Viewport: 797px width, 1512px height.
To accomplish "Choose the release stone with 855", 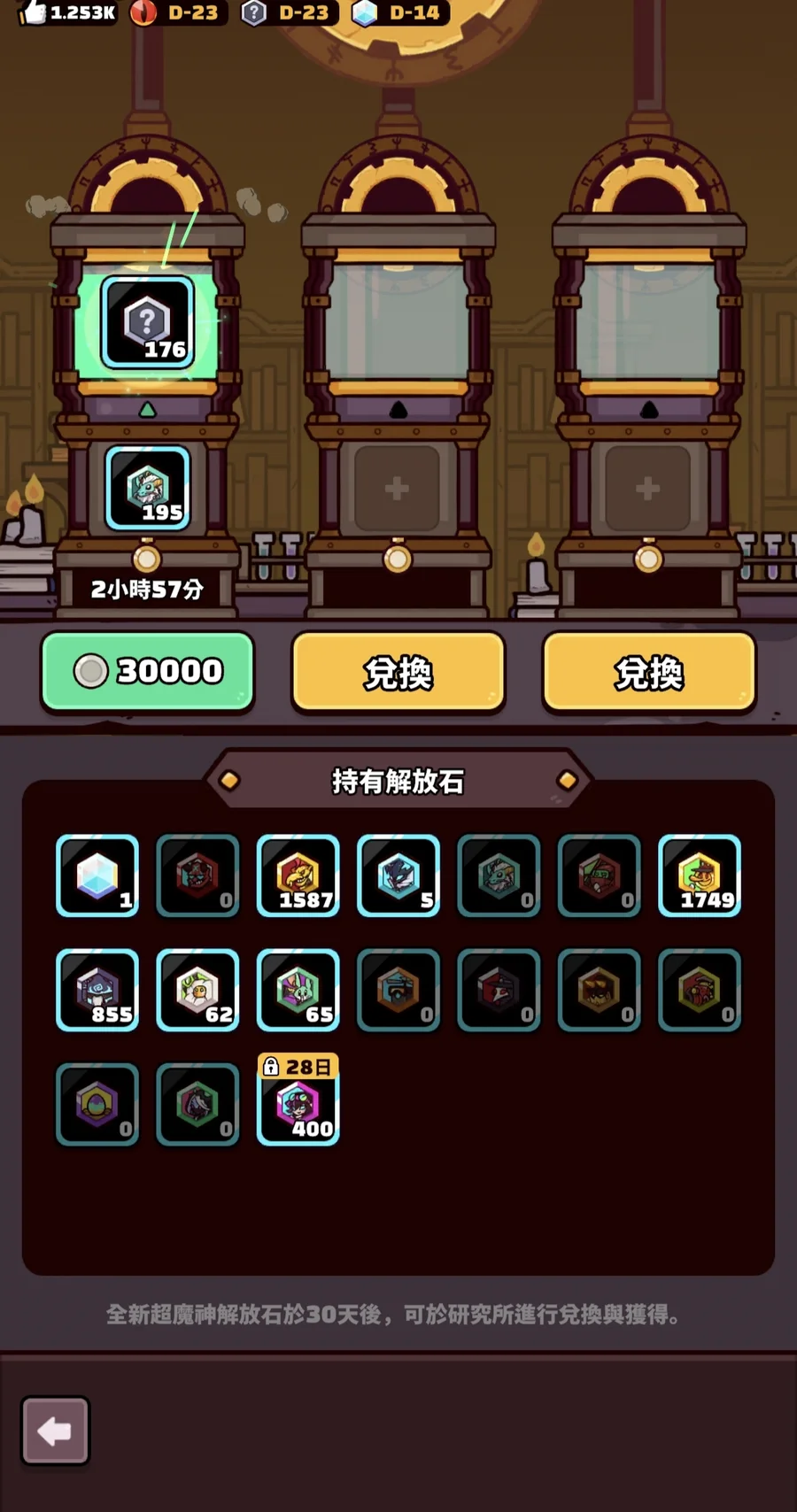I will point(97,990).
